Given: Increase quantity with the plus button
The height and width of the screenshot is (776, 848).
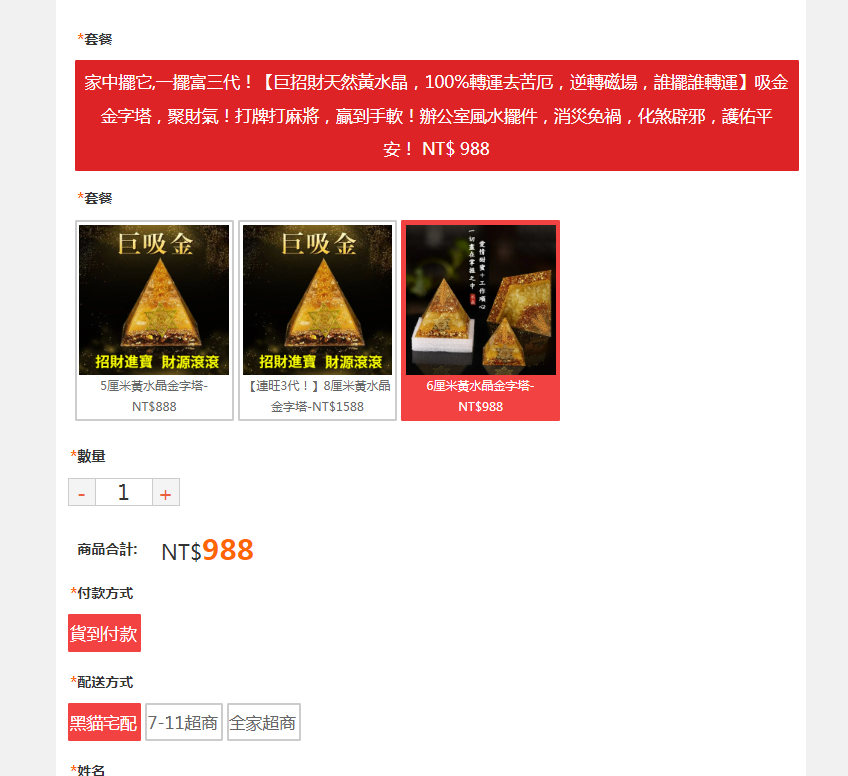Looking at the screenshot, I should [x=166, y=493].
